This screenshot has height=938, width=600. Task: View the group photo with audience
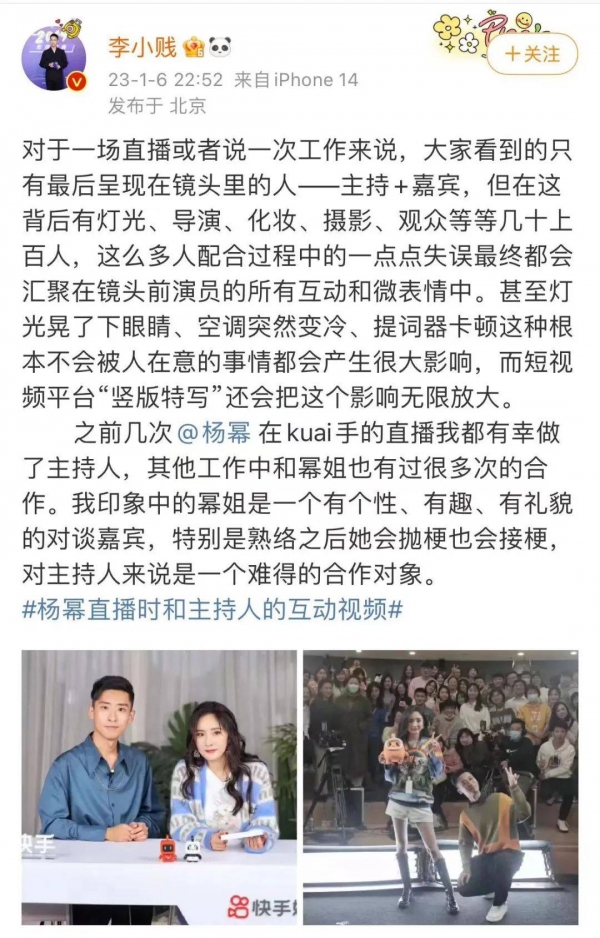pyautogui.click(x=440, y=787)
